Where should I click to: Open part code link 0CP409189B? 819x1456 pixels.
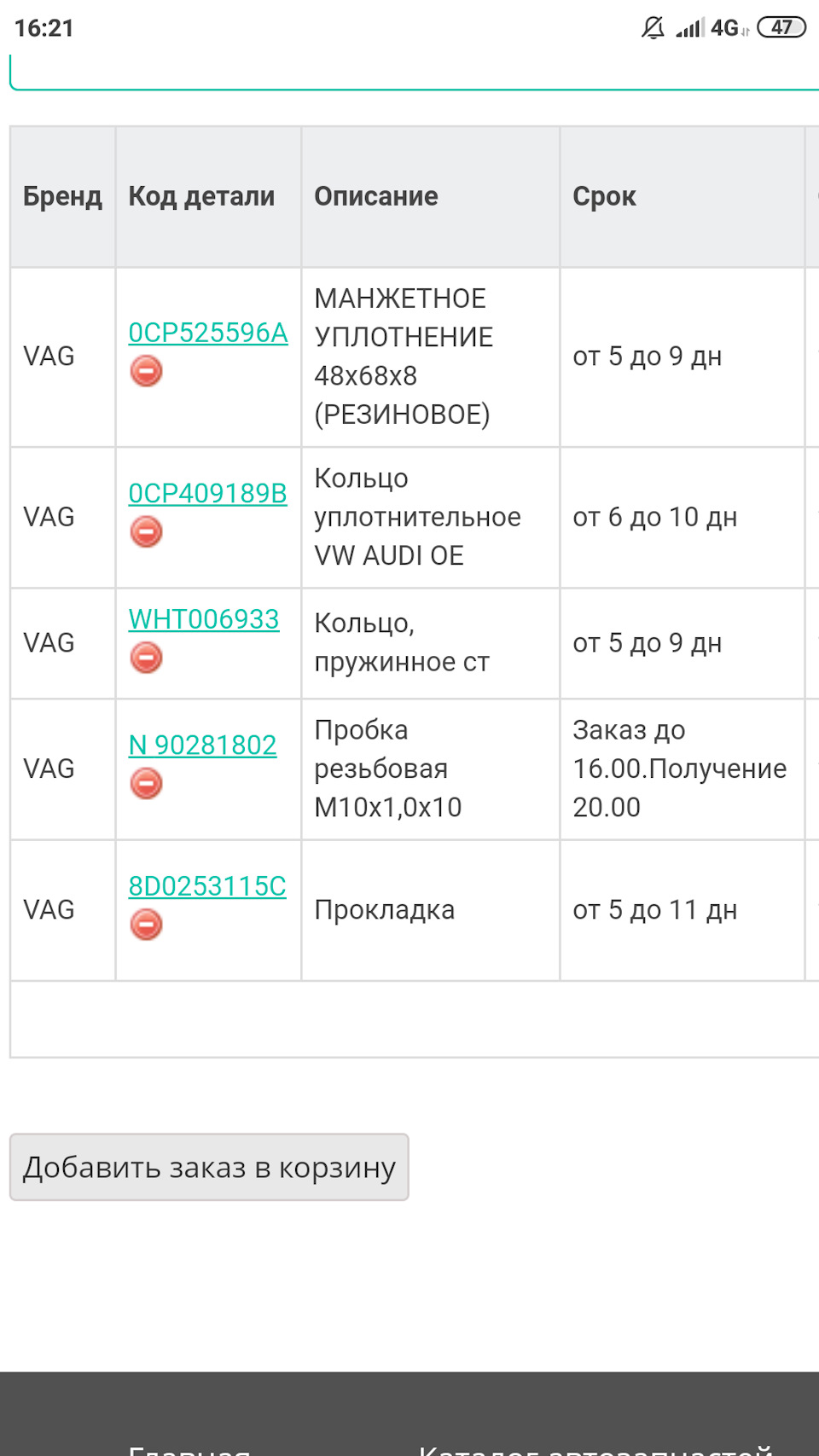click(x=207, y=493)
